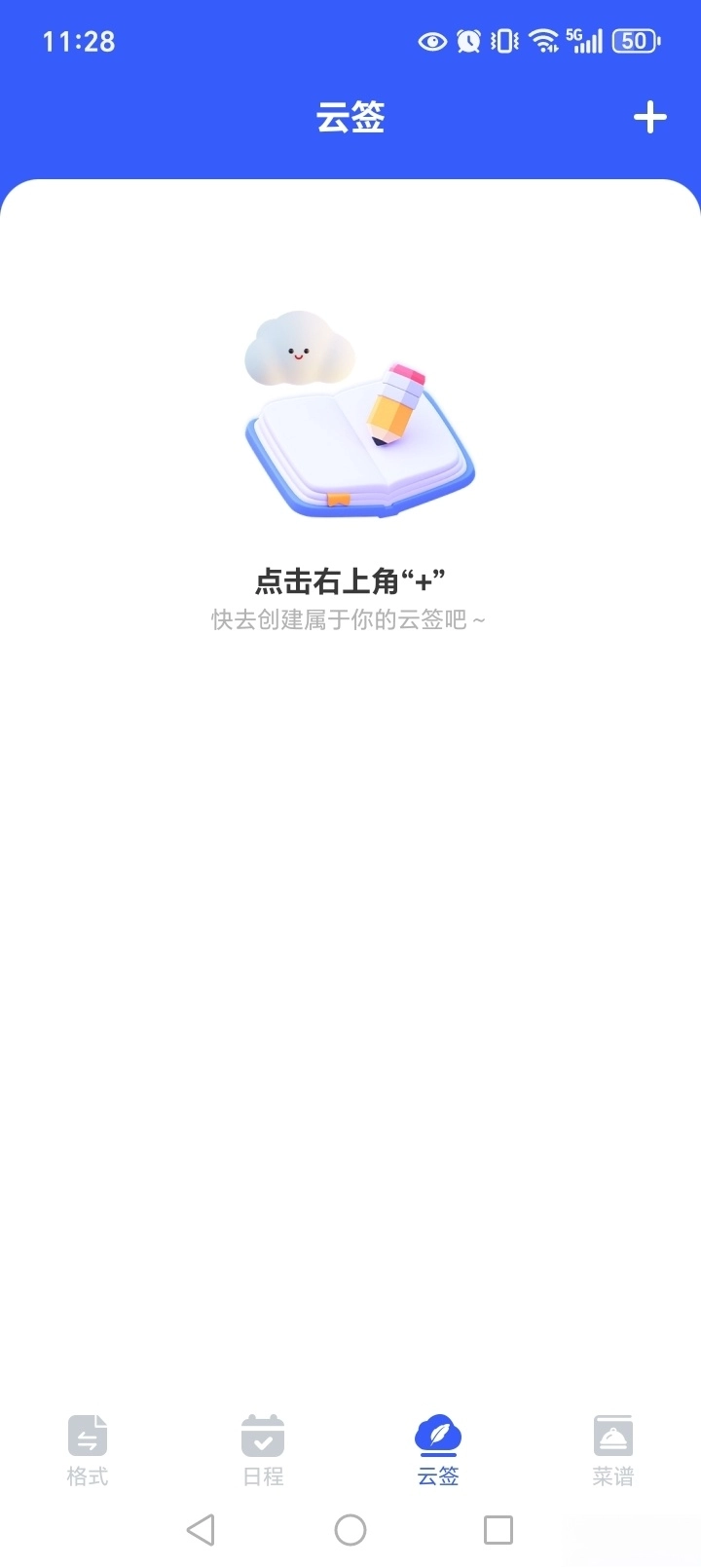Select the 日程 schedule calendar icon
The image size is (701, 1568).
[x=262, y=1437]
